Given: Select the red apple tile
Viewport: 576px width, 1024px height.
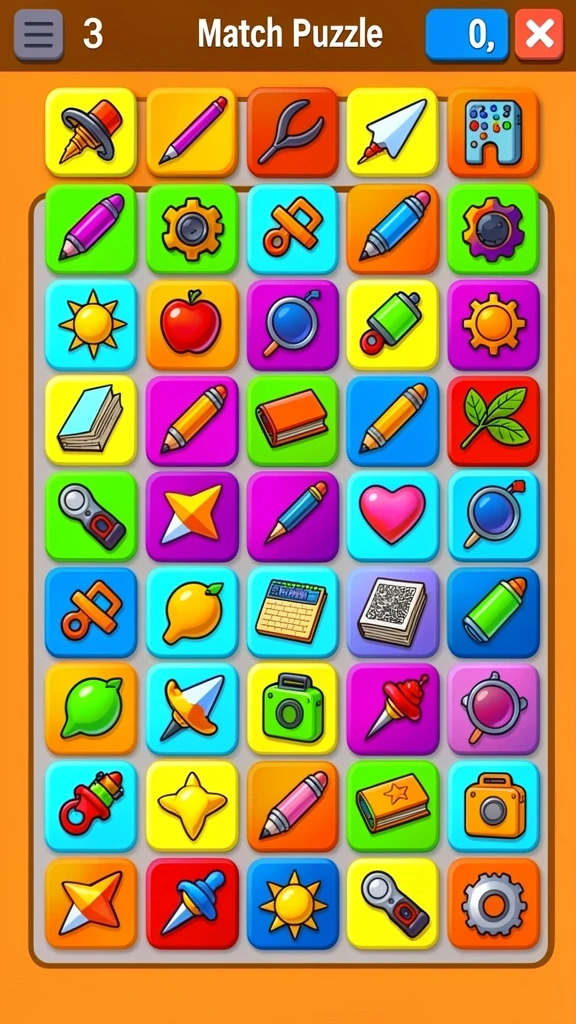Looking at the screenshot, I should (191, 325).
